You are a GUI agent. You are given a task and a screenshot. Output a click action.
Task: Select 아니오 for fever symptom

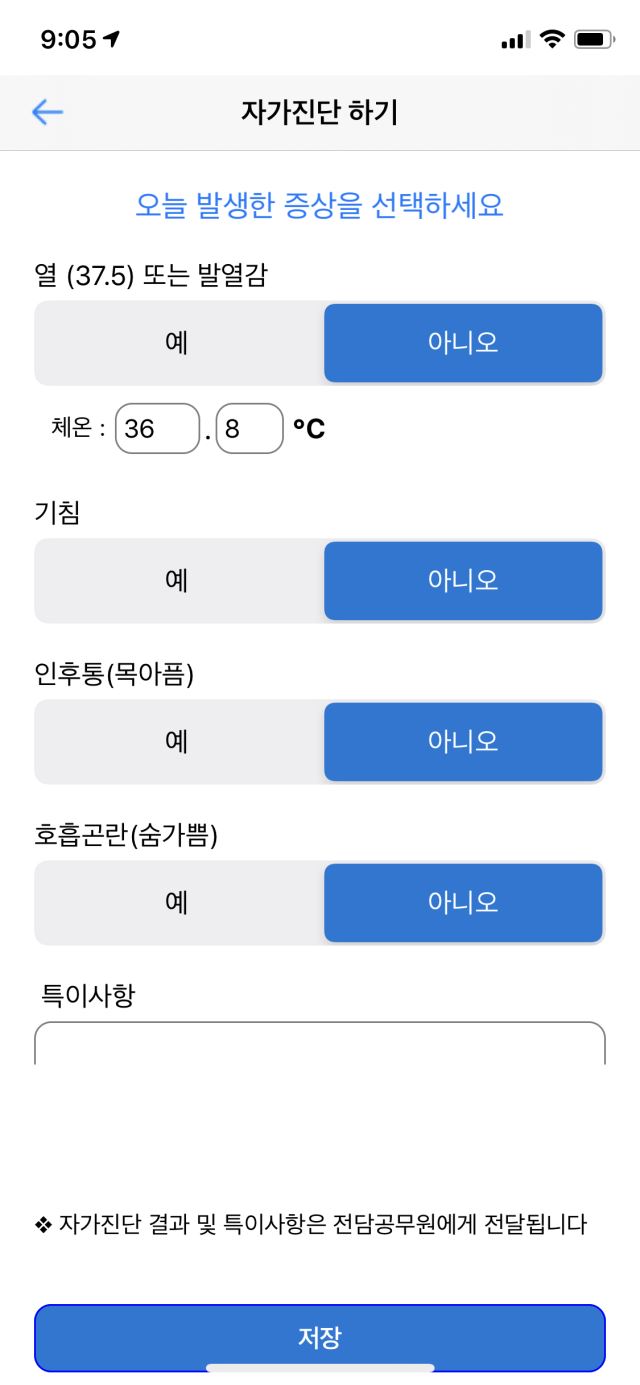tap(463, 343)
